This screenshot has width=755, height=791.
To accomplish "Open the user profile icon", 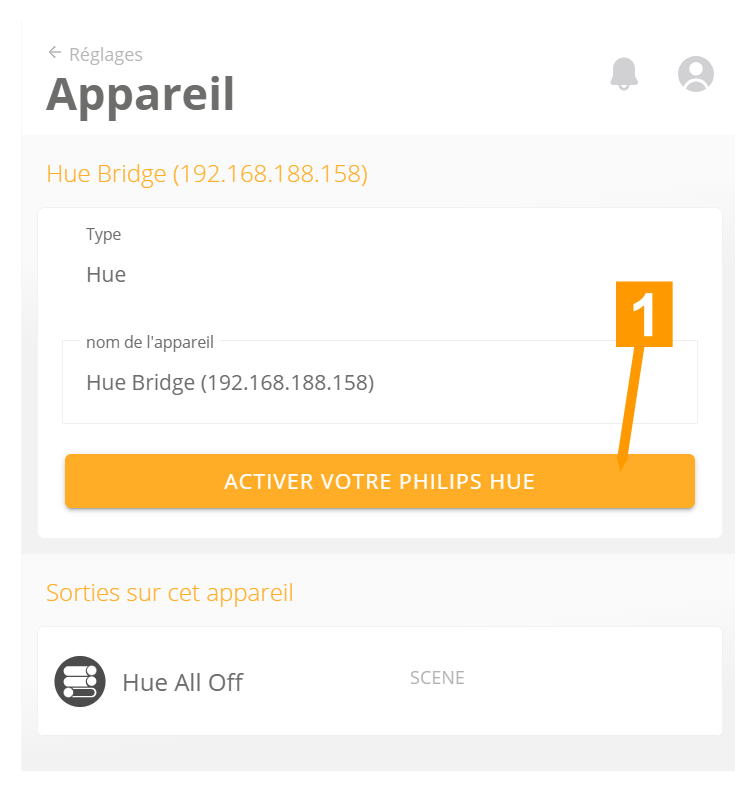I will pyautogui.click(x=695, y=74).
